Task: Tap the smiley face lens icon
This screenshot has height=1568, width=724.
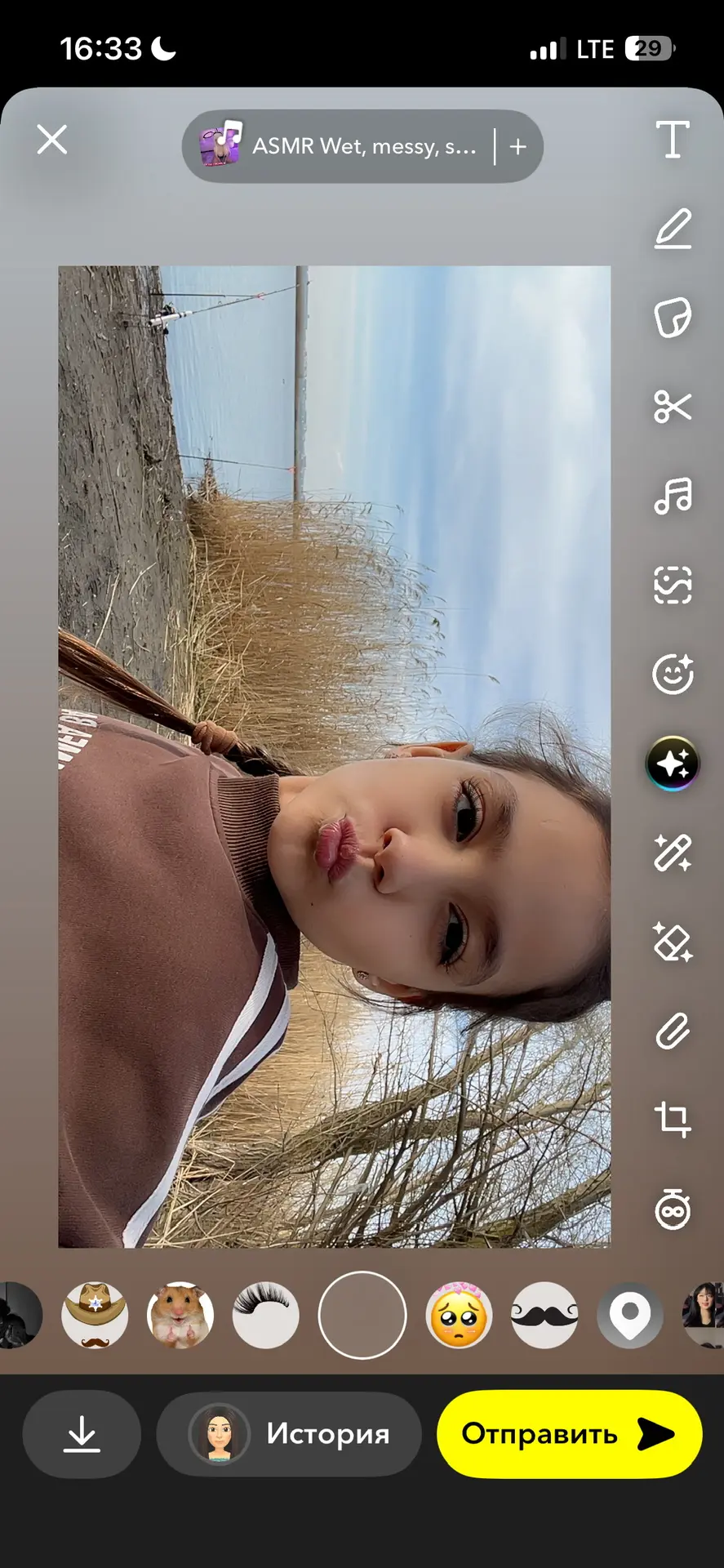Action: click(673, 675)
